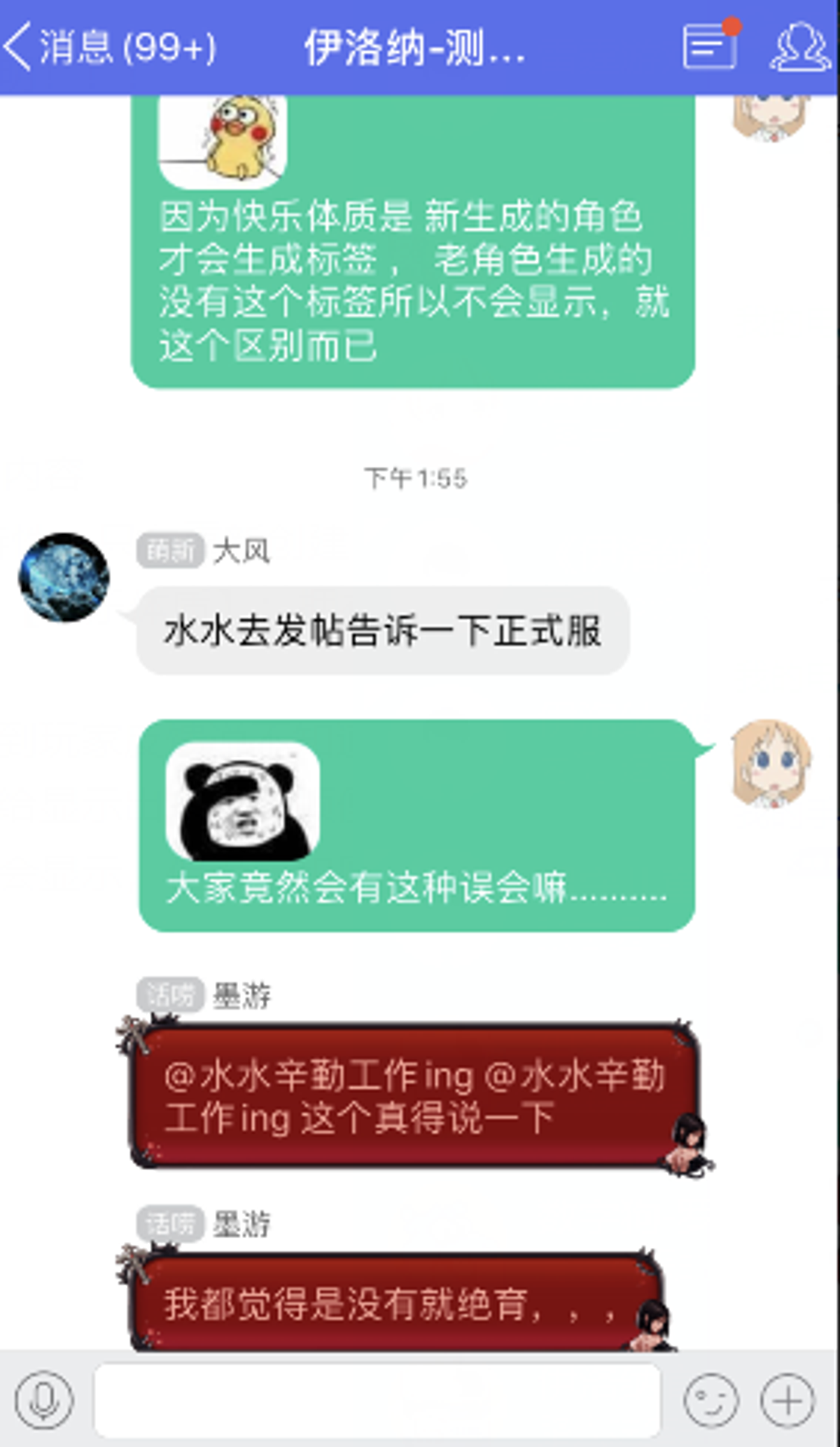
Task: Open the plus attachments menu
Action: click(788, 1401)
